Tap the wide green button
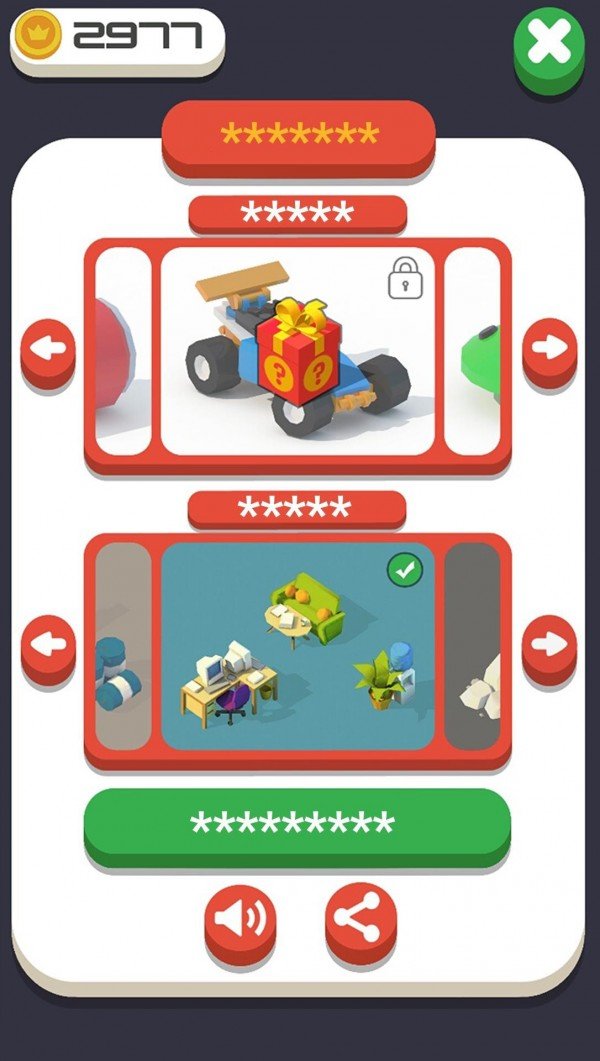Screen dimensions: 600x1061 click(296, 824)
